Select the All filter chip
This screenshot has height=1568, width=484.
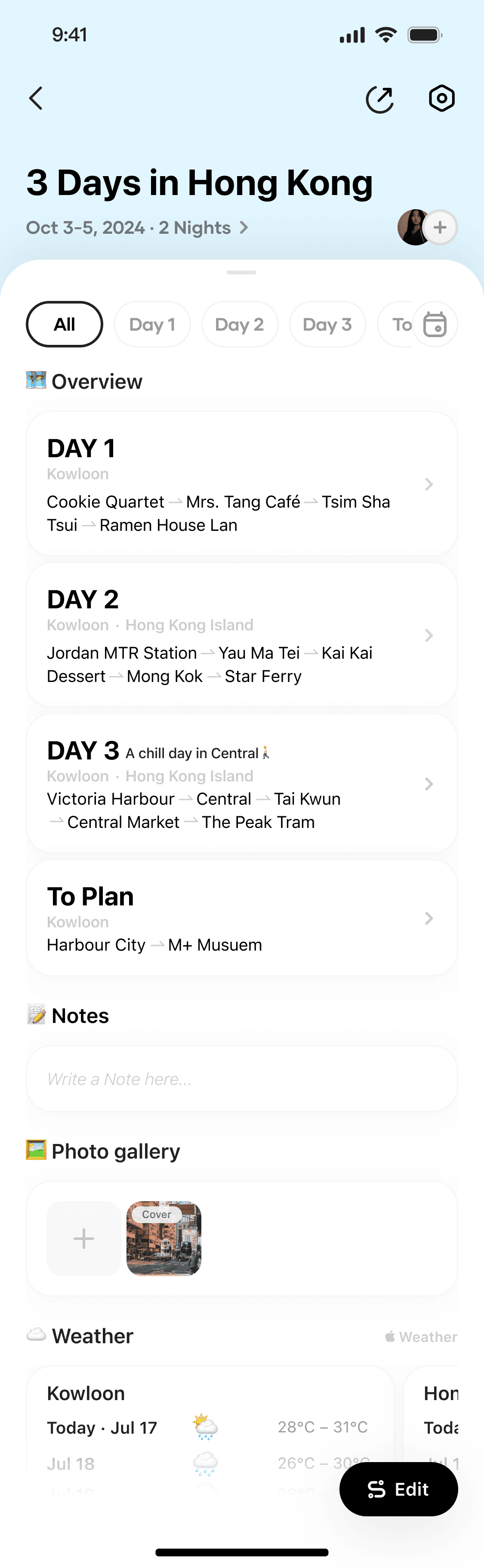[65, 325]
